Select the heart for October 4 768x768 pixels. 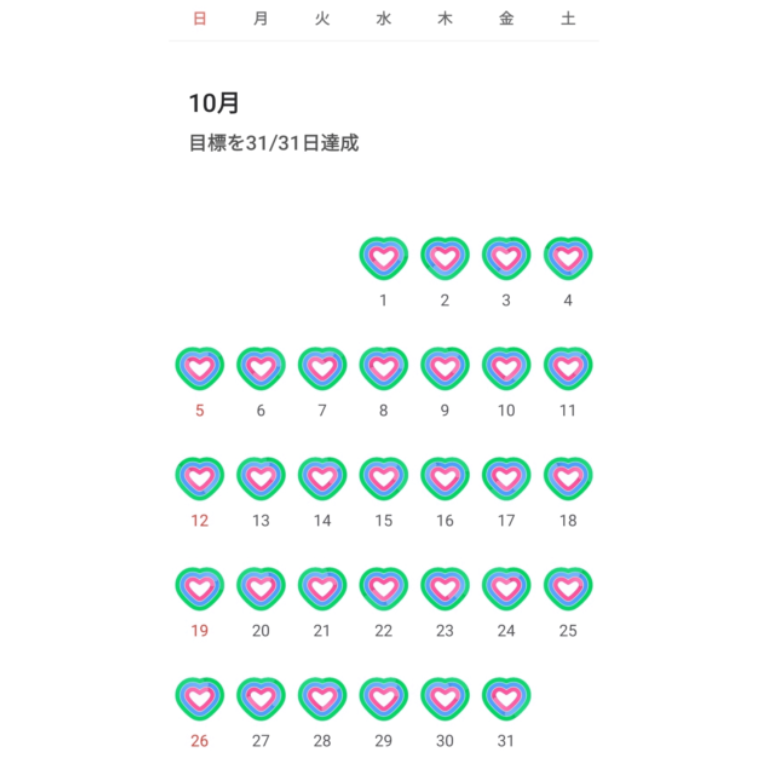pos(568,258)
